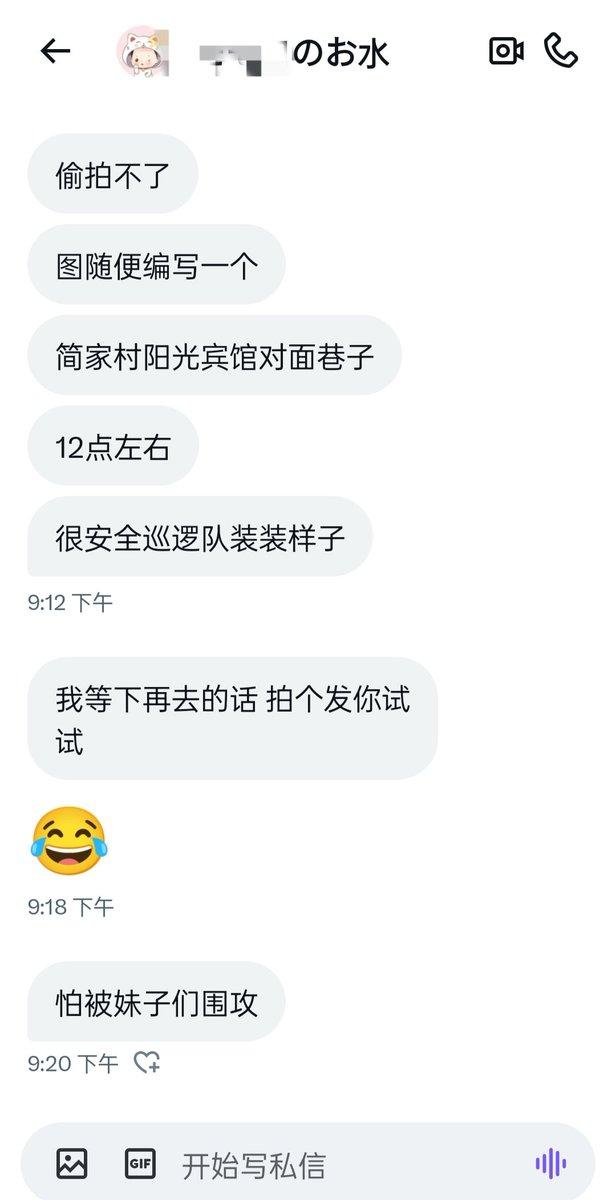The image size is (616, 1200).
Task: Record a voice message
Action: tap(551, 1163)
